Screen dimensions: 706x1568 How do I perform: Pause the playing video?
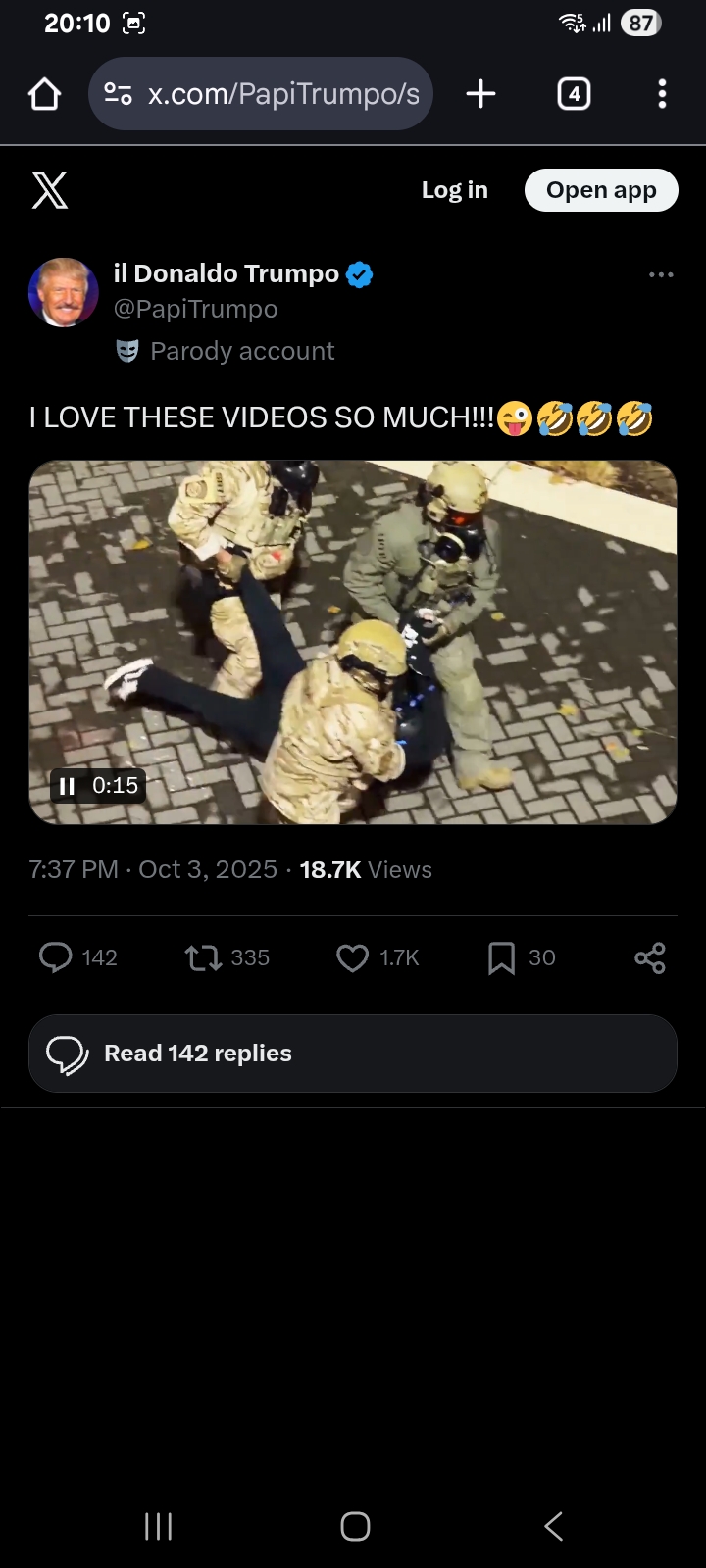[x=68, y=786]
